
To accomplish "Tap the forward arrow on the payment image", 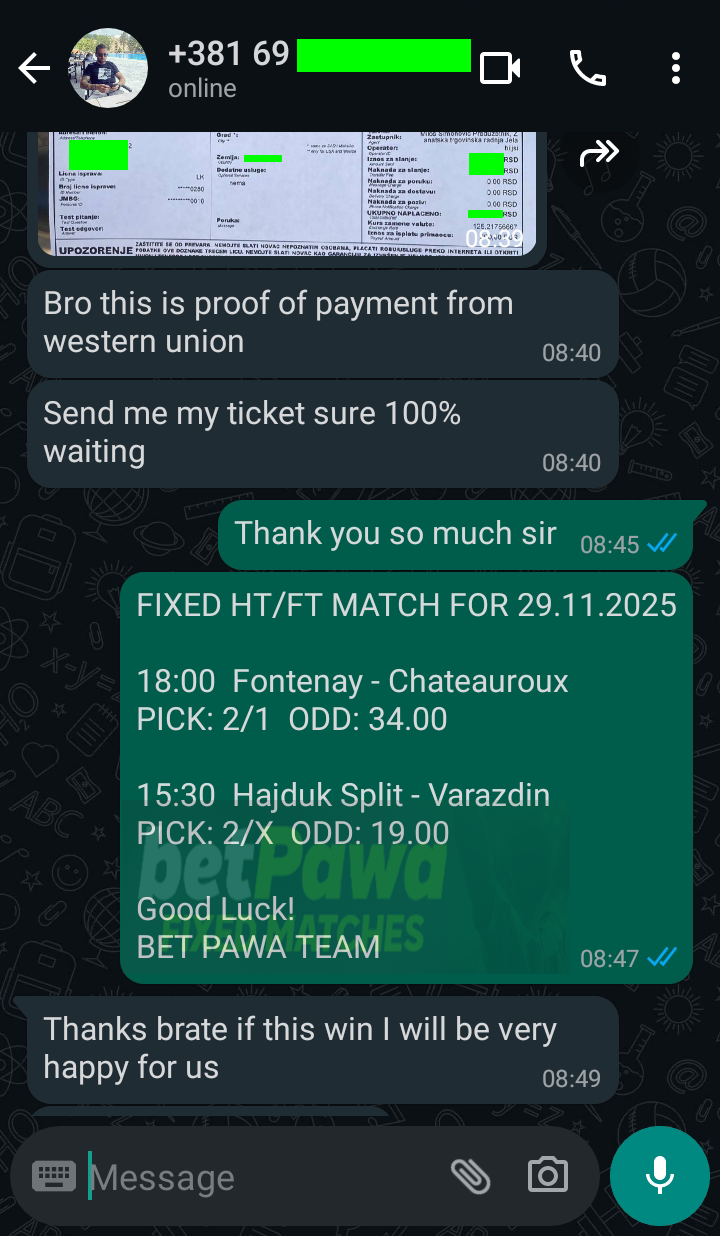I will click(598, 151).
